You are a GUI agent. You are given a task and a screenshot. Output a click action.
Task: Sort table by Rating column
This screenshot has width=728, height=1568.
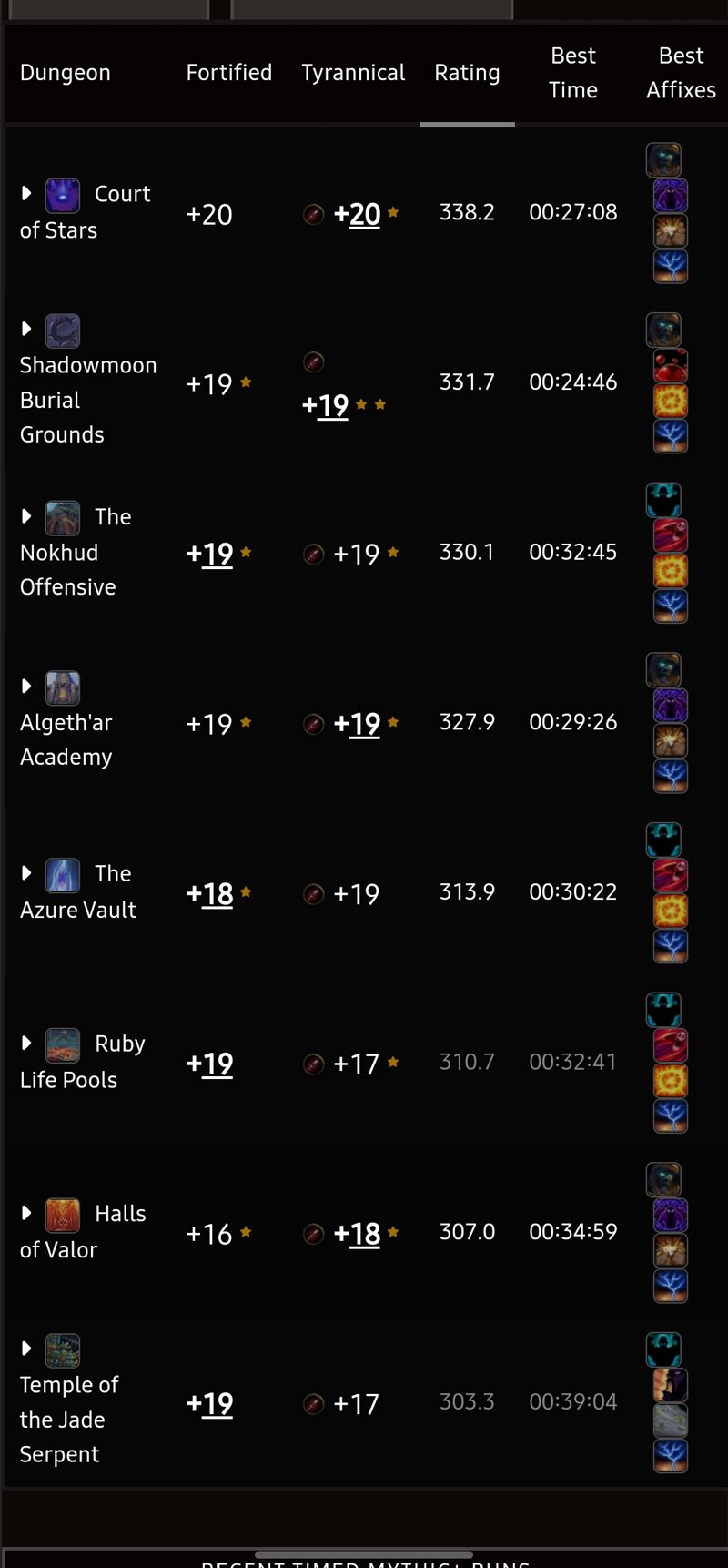pyautogui.click(x=467, y=73)
